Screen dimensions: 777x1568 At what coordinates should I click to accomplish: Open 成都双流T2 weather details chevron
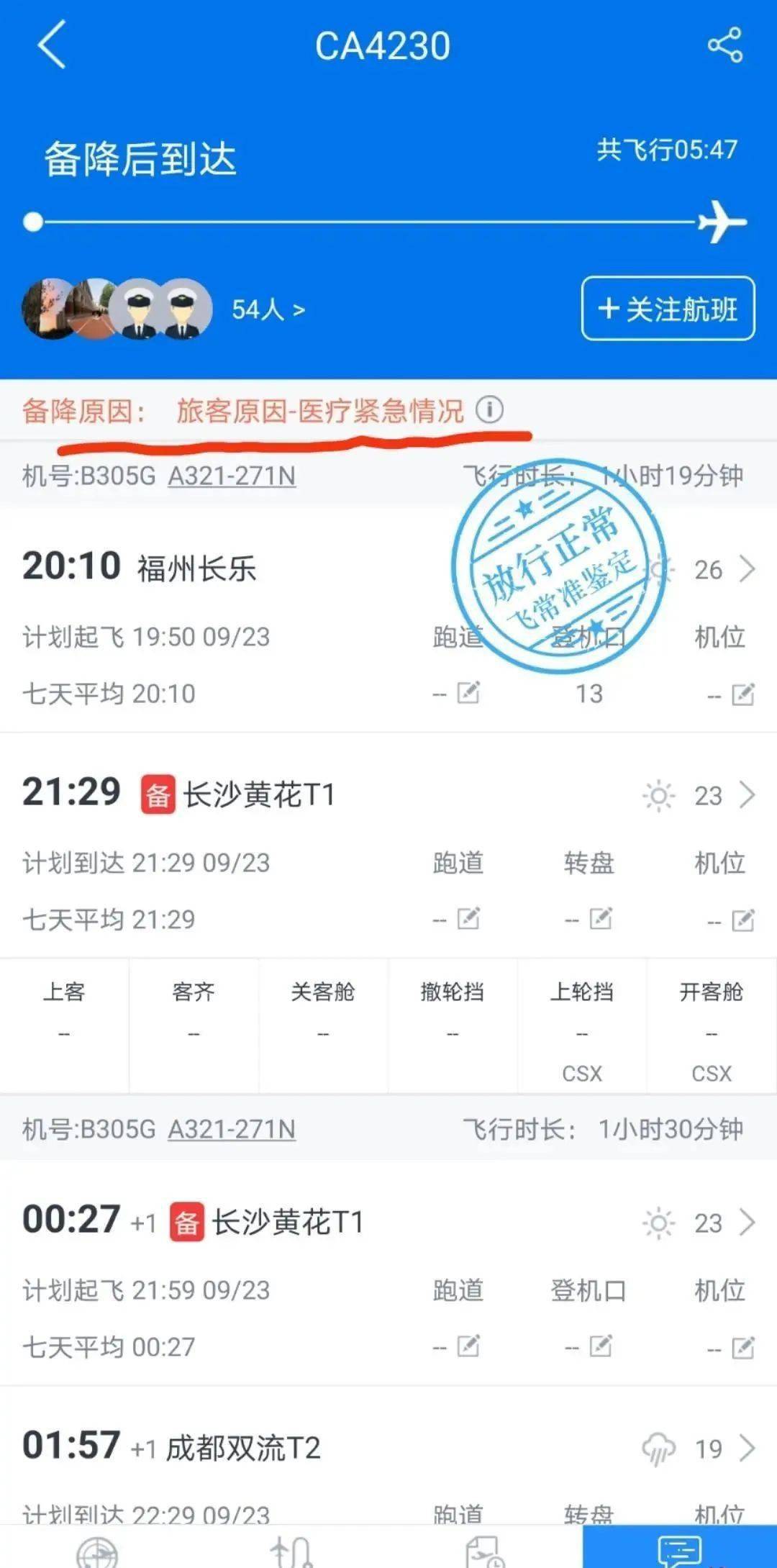748,1447
